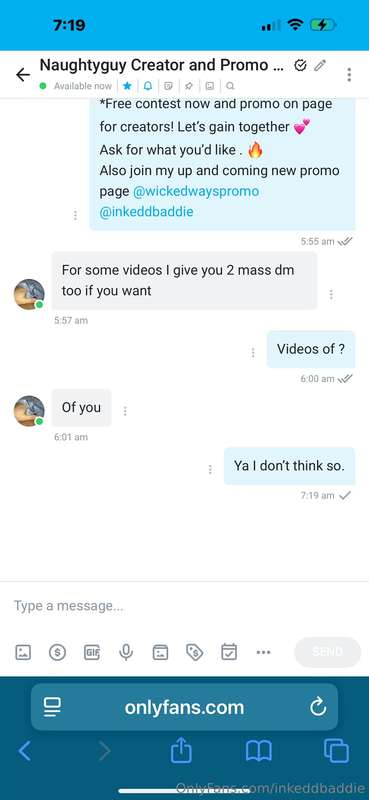369x800 pixels.
Task: Attach a photo from media icon
Action: [x=23, y=652]
